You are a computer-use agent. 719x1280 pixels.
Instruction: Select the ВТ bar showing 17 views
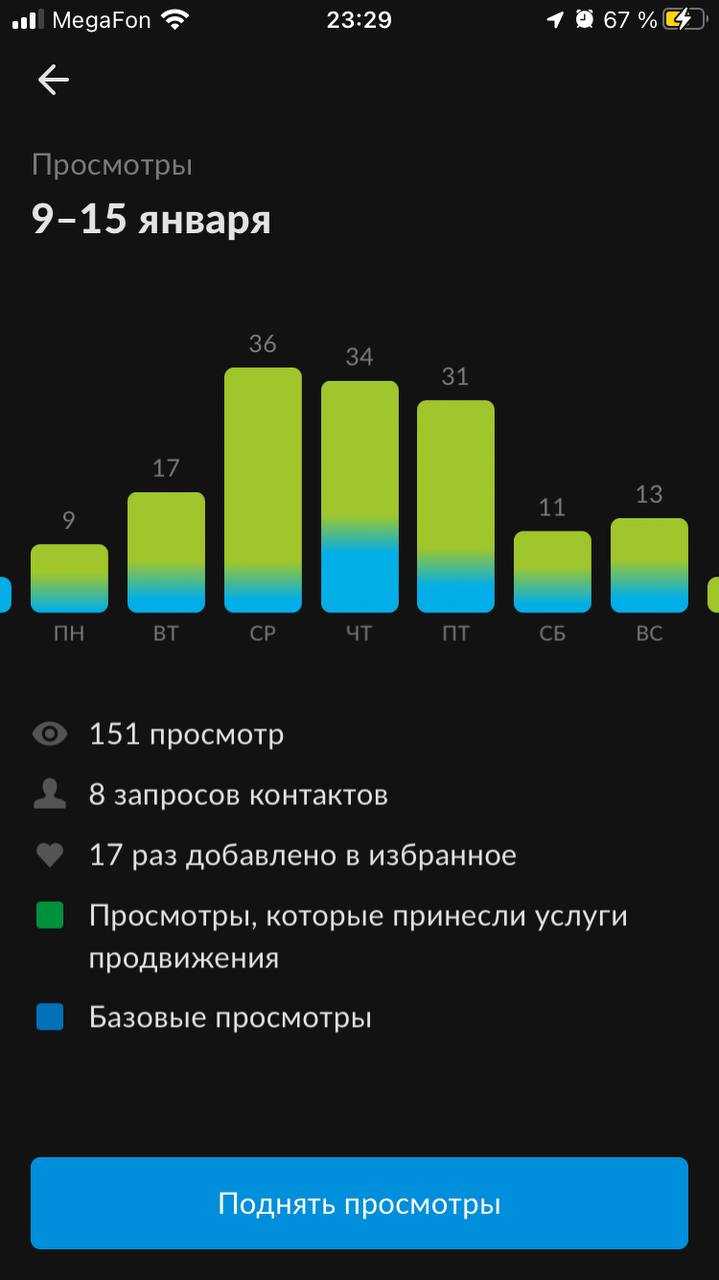(x=166, y=552)
